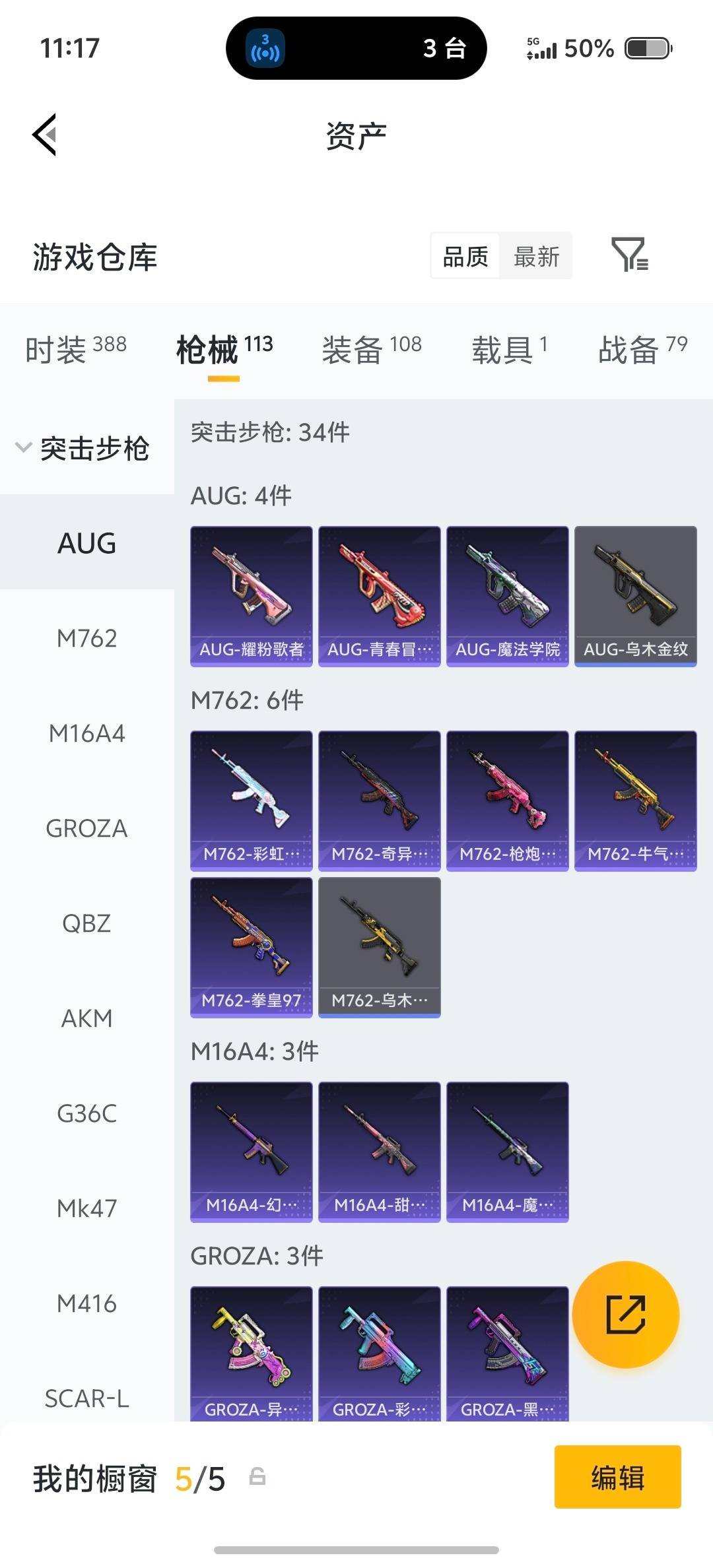
Task: Select the AUG-乌木金纹 highlighted skin
Action: coord(635,593)
